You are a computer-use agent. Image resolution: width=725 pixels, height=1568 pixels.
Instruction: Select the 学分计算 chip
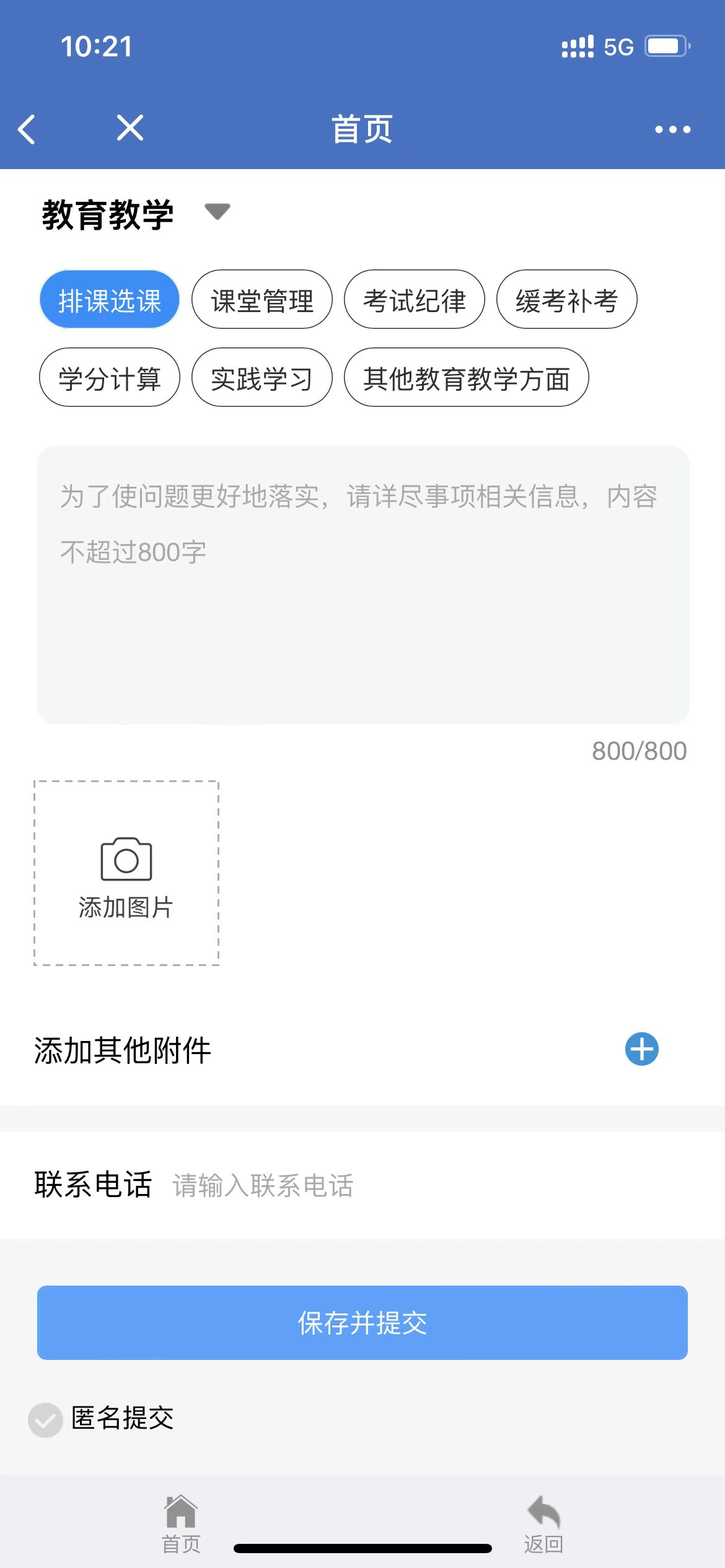[110, 378]
